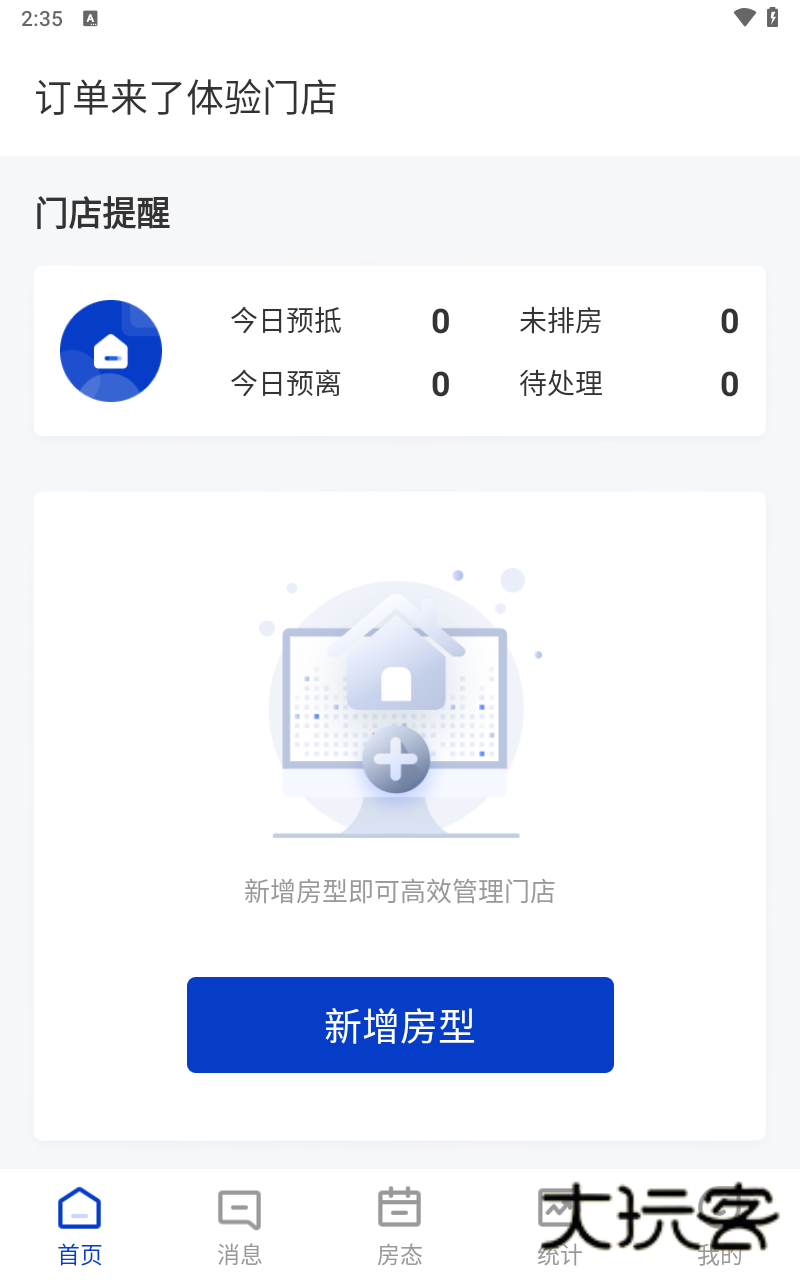
Task: Open the 统计 statistics chart icon
Action: 557,1208
